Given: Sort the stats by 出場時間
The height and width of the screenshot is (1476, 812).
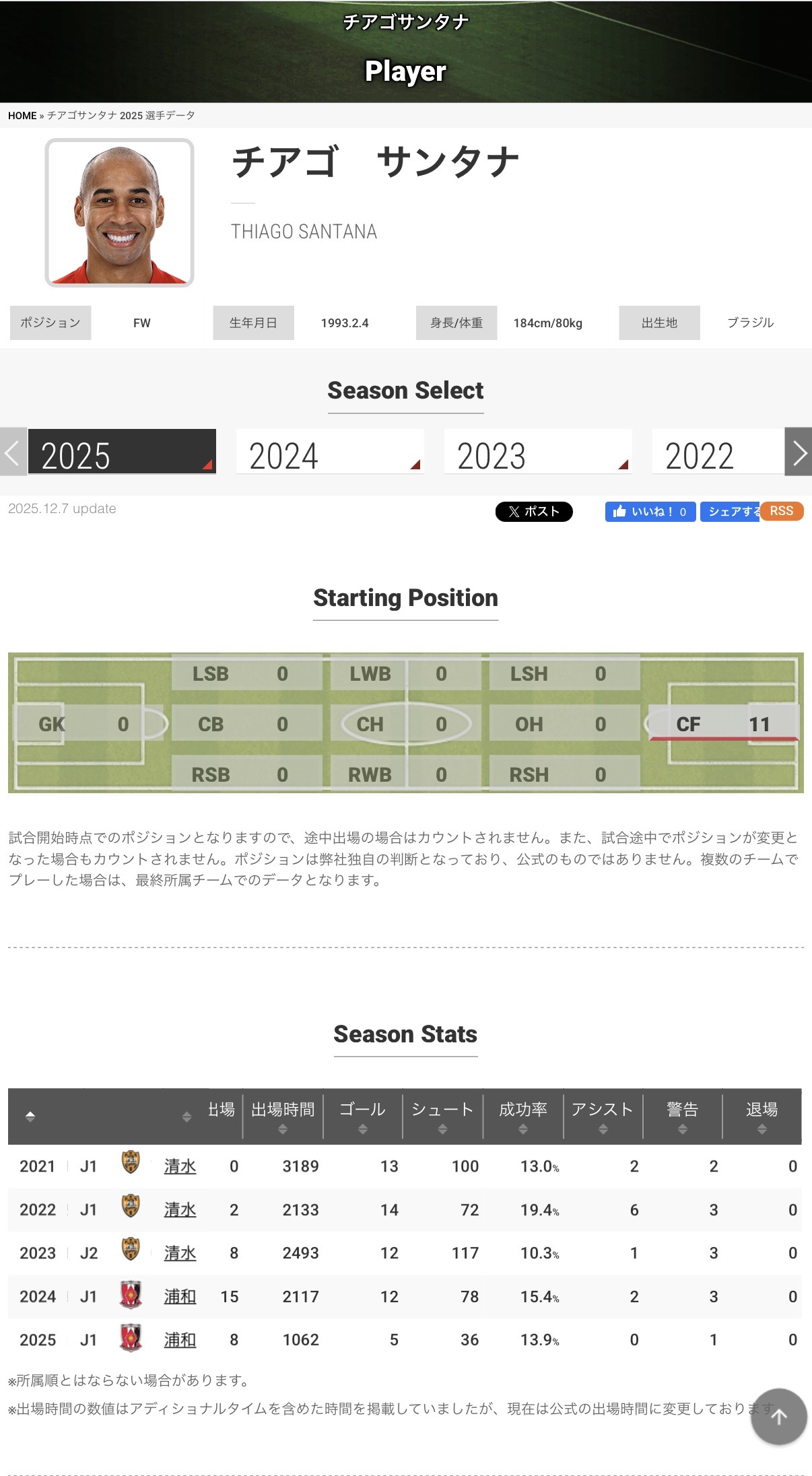Looking at the screenshot, I should [283, 1116].
